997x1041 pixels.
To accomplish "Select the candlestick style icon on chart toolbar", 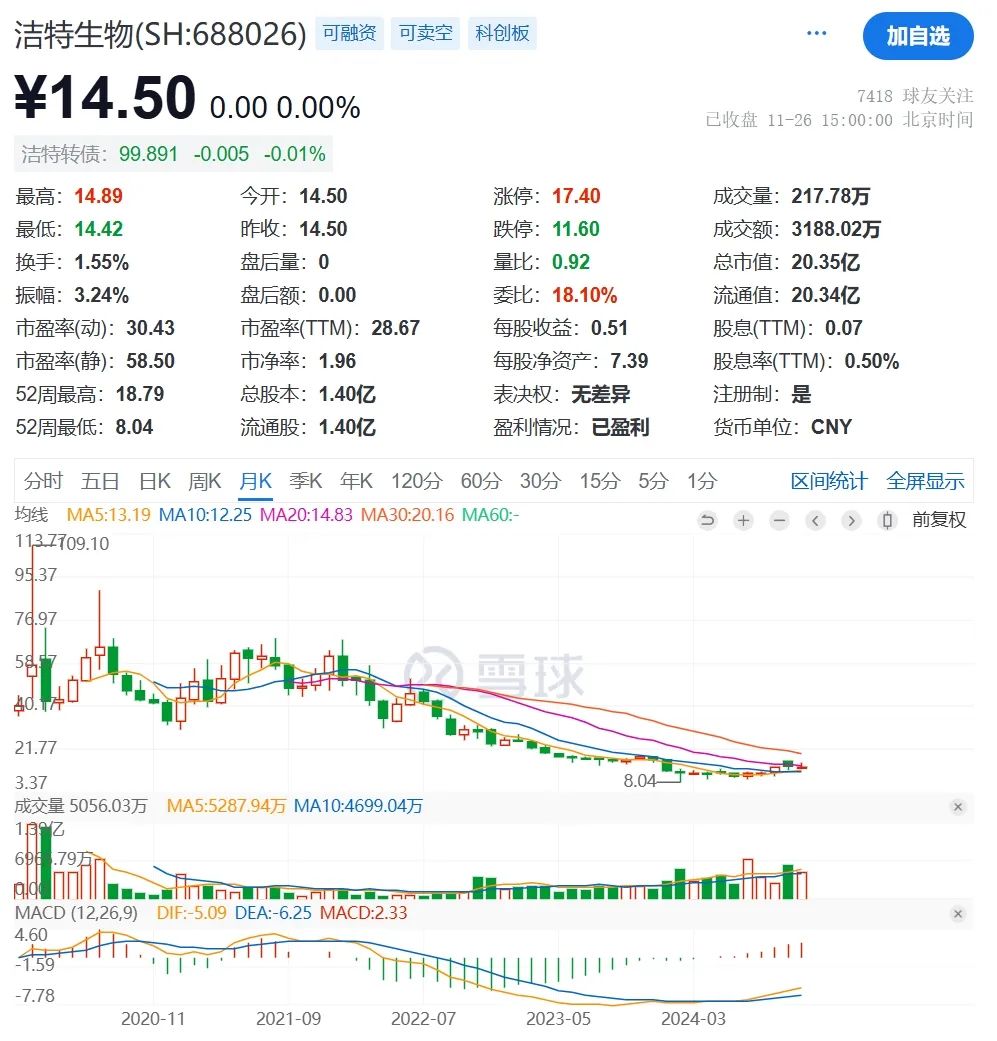I will [887, 521].
